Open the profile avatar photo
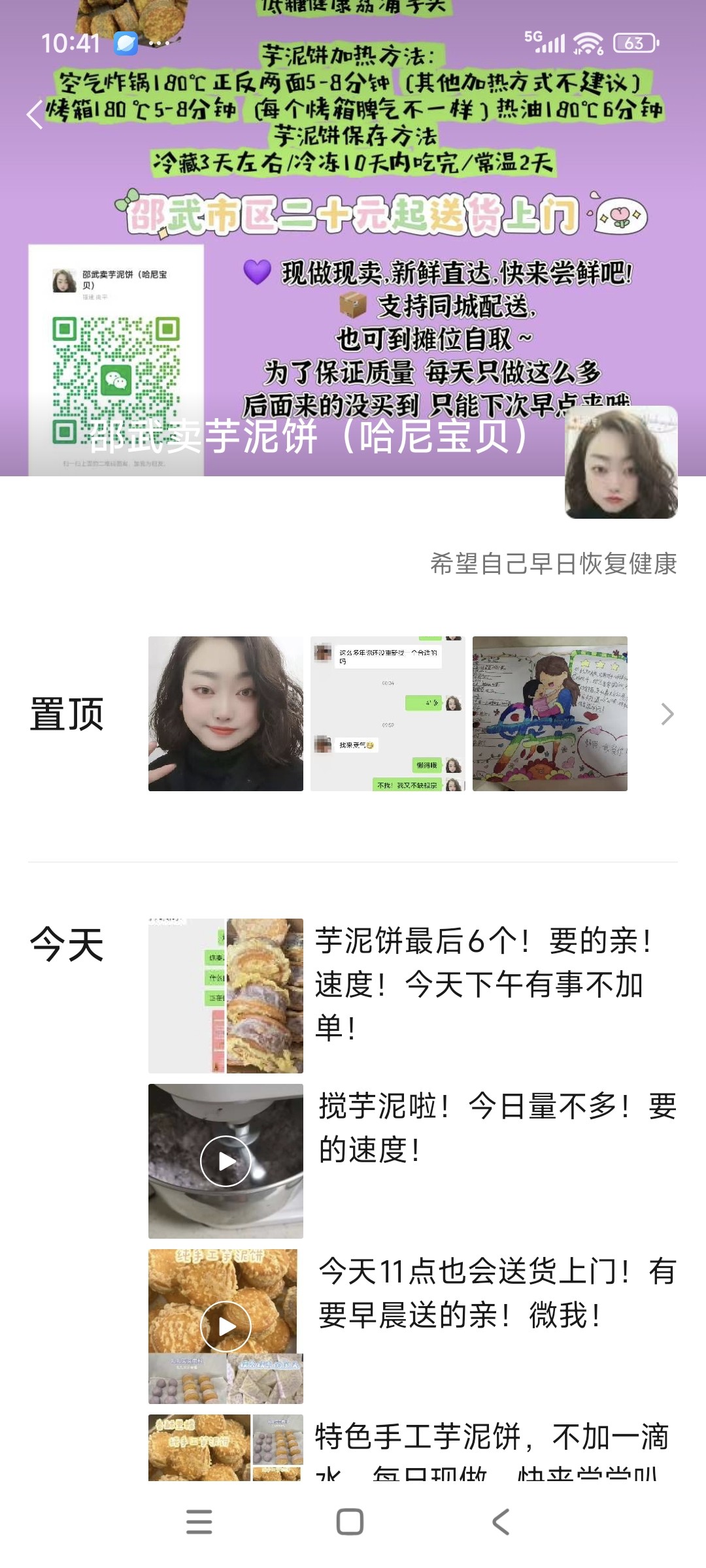 (x=620, y=463)
